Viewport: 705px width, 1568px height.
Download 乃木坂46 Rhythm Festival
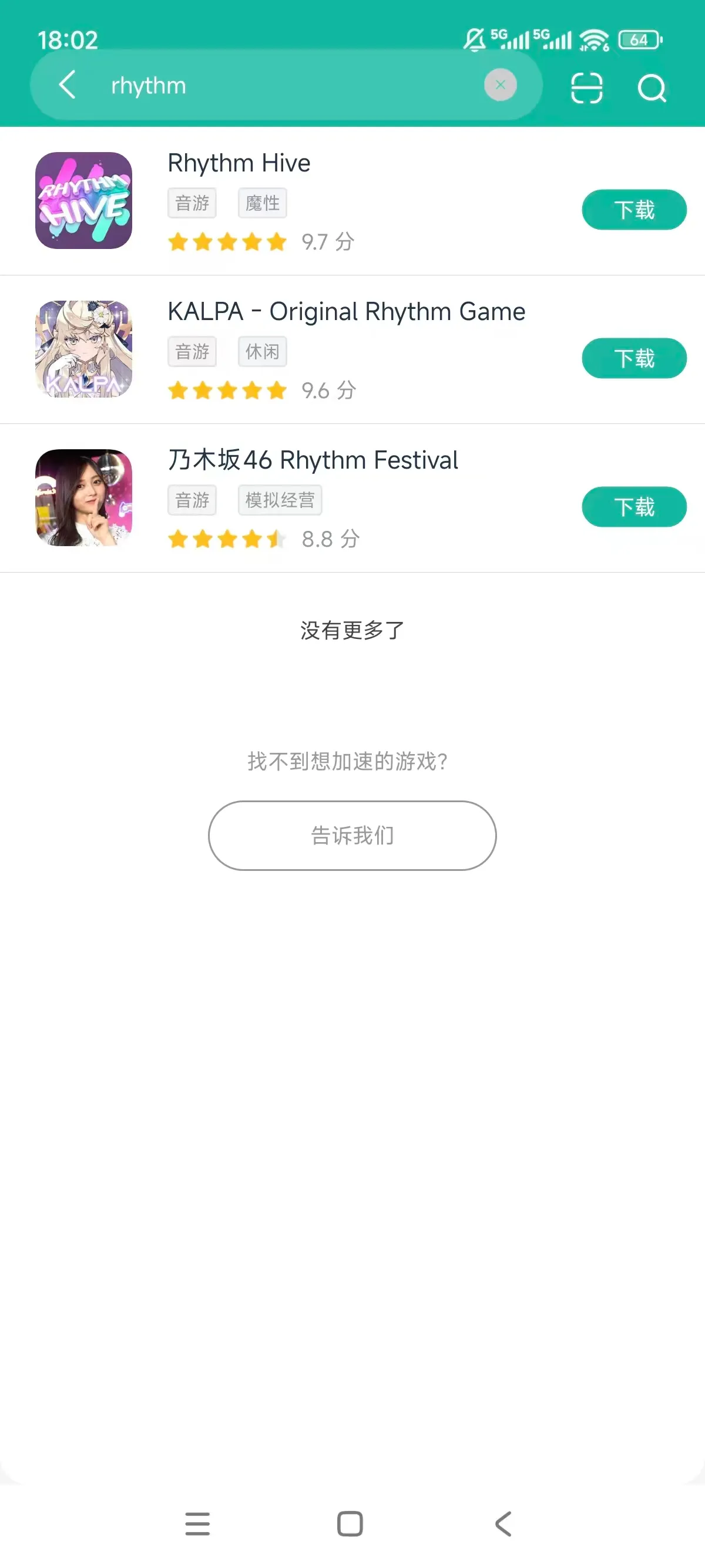pos(634,507)
